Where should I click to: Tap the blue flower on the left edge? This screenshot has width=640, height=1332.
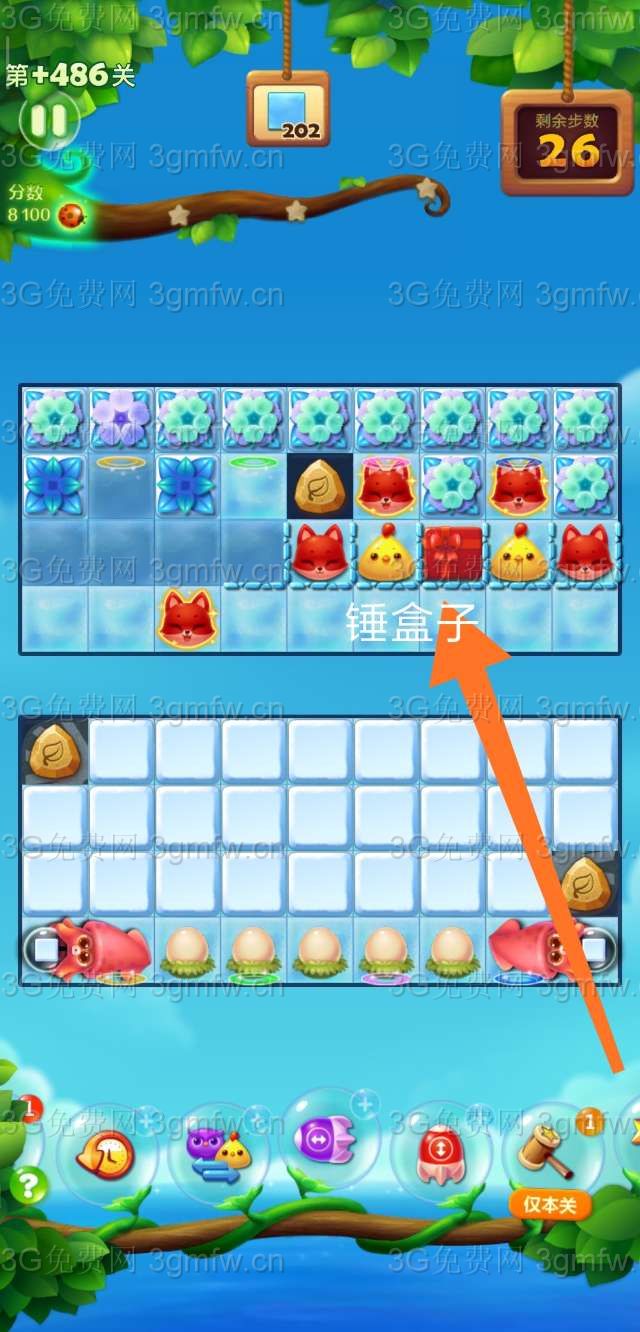tap(53, 485)
